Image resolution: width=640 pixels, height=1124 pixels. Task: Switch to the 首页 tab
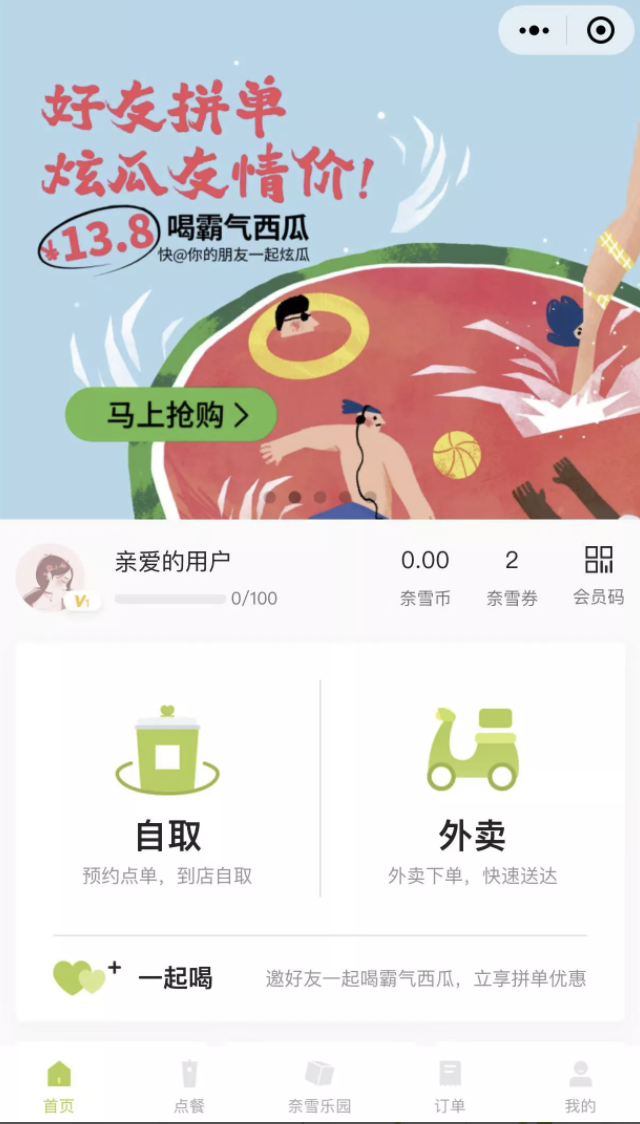[x=59, y=1086]
